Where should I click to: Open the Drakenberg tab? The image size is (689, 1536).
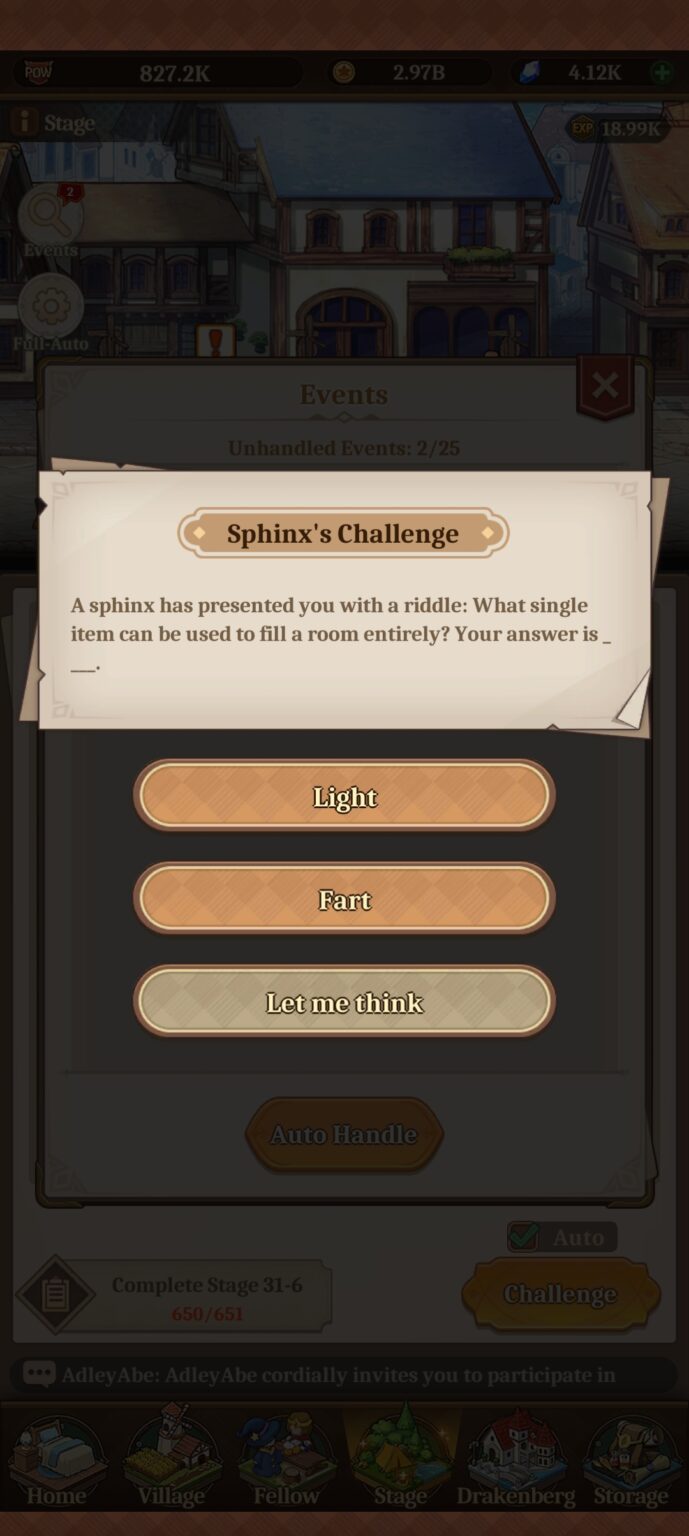pos(515,1461)
